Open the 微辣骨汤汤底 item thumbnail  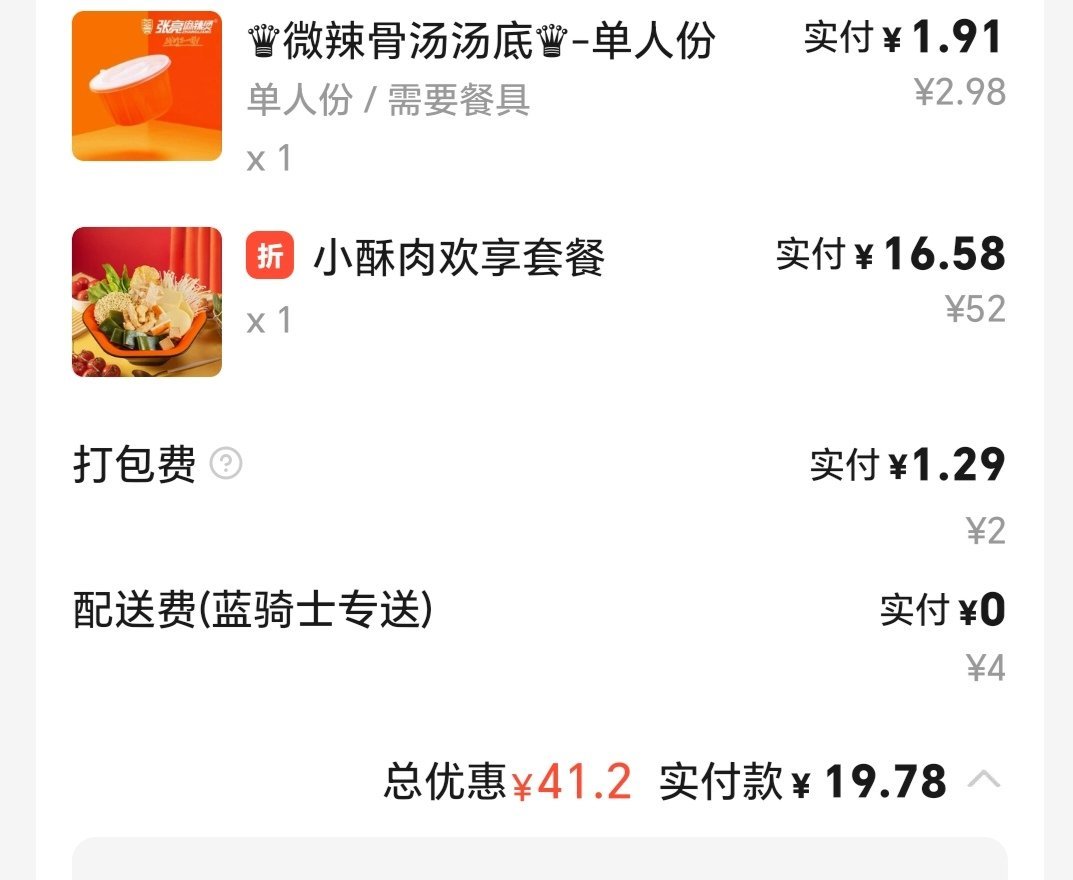click(147, 86)
